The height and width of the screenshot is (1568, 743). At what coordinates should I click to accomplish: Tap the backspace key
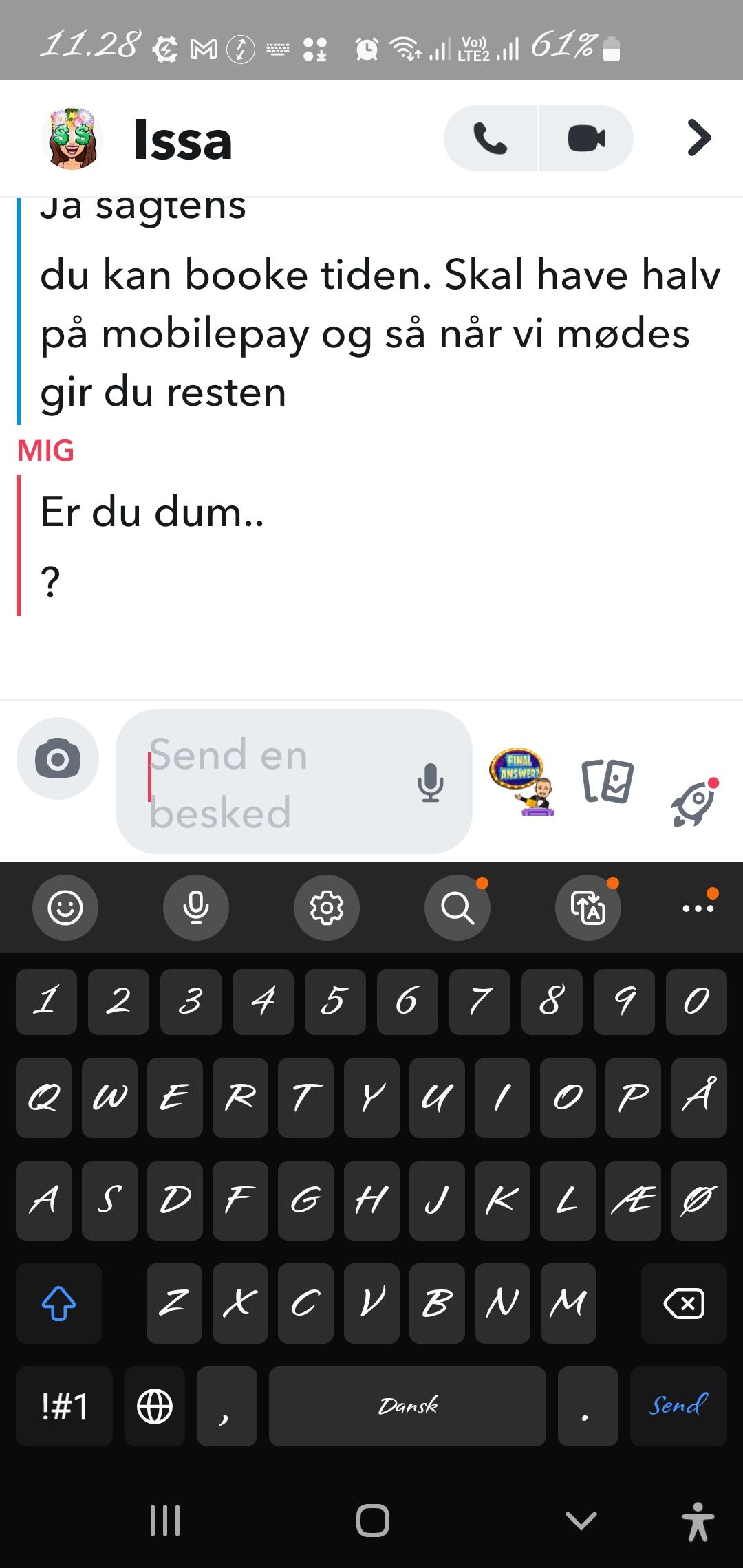(x=684, y=1303)
